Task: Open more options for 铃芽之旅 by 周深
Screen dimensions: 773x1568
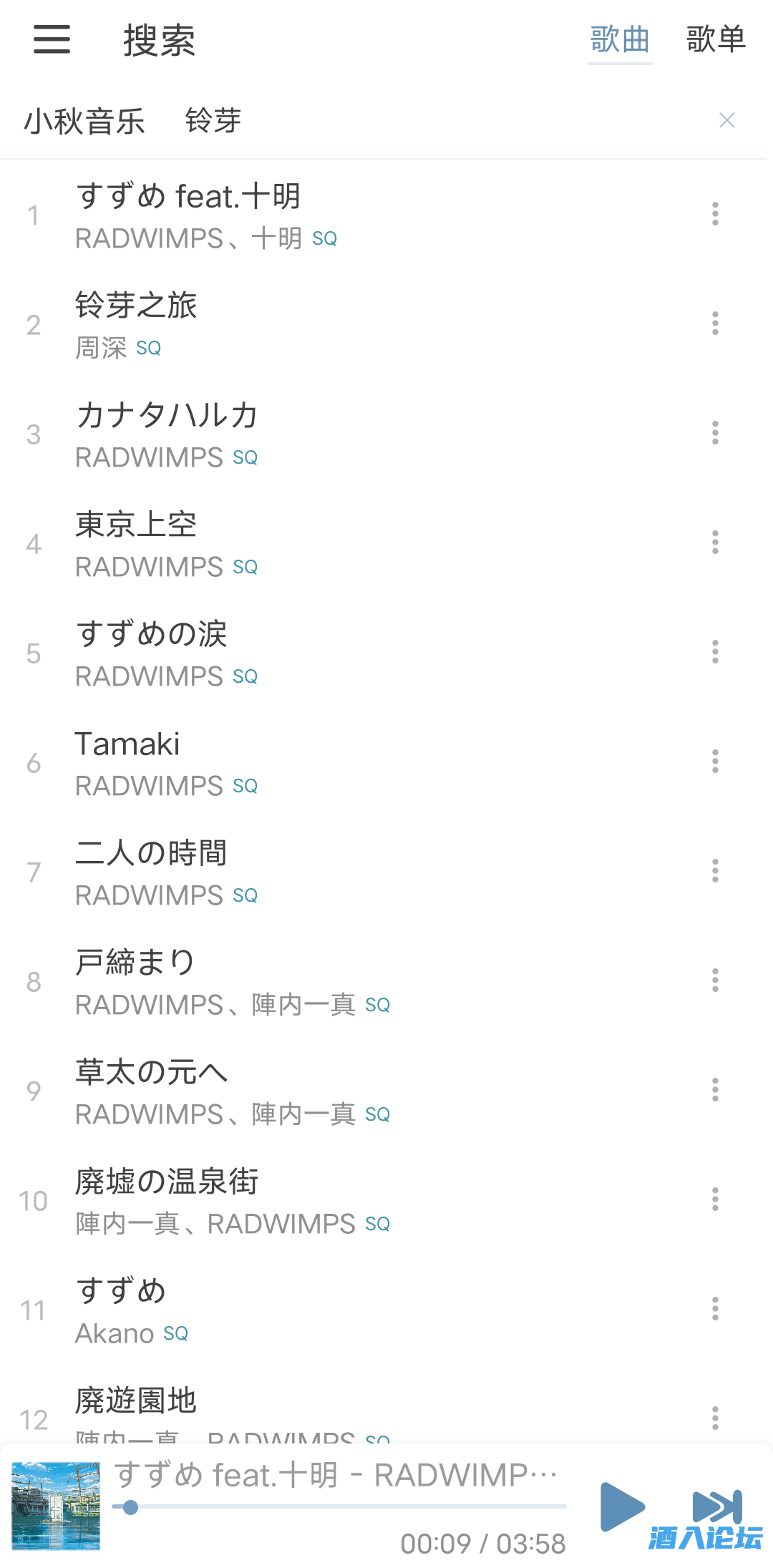Action: click(x=715, y=323)
